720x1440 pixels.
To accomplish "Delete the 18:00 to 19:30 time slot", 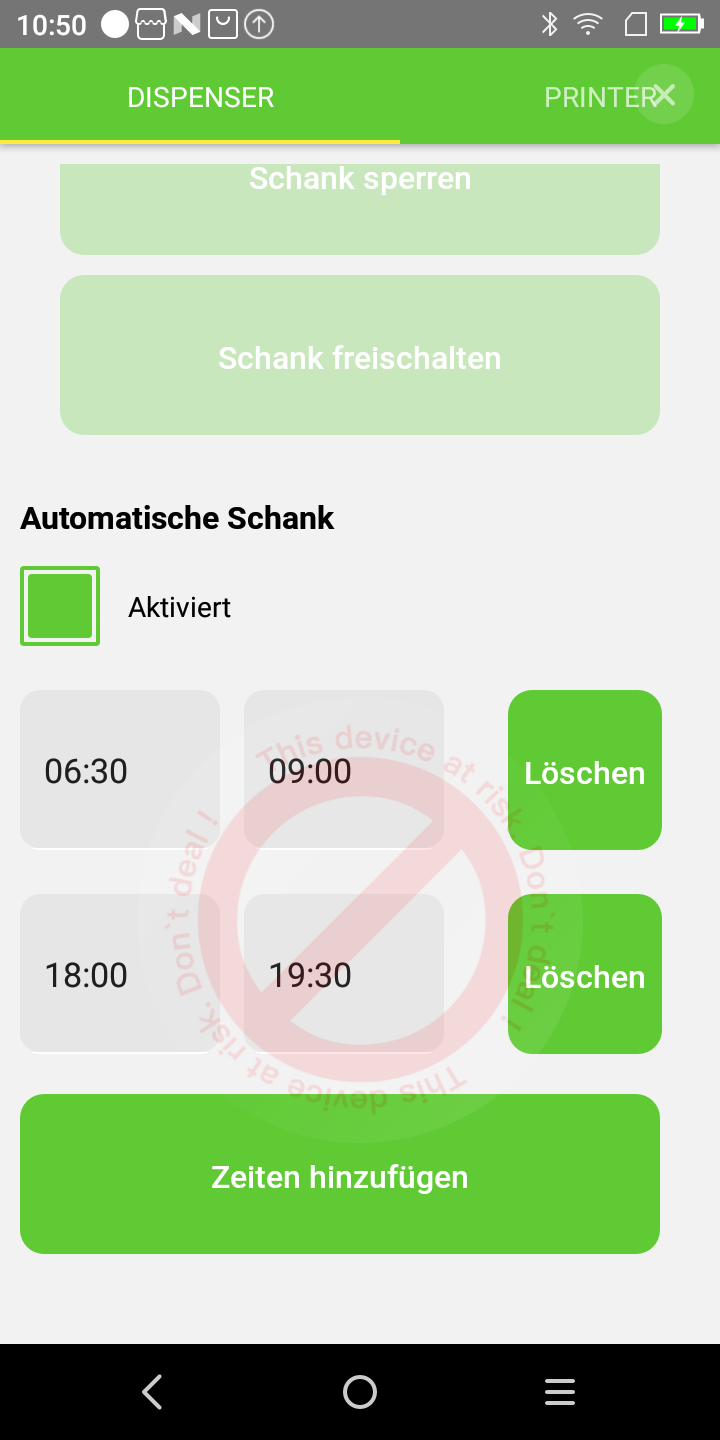I will click(585, 973).
